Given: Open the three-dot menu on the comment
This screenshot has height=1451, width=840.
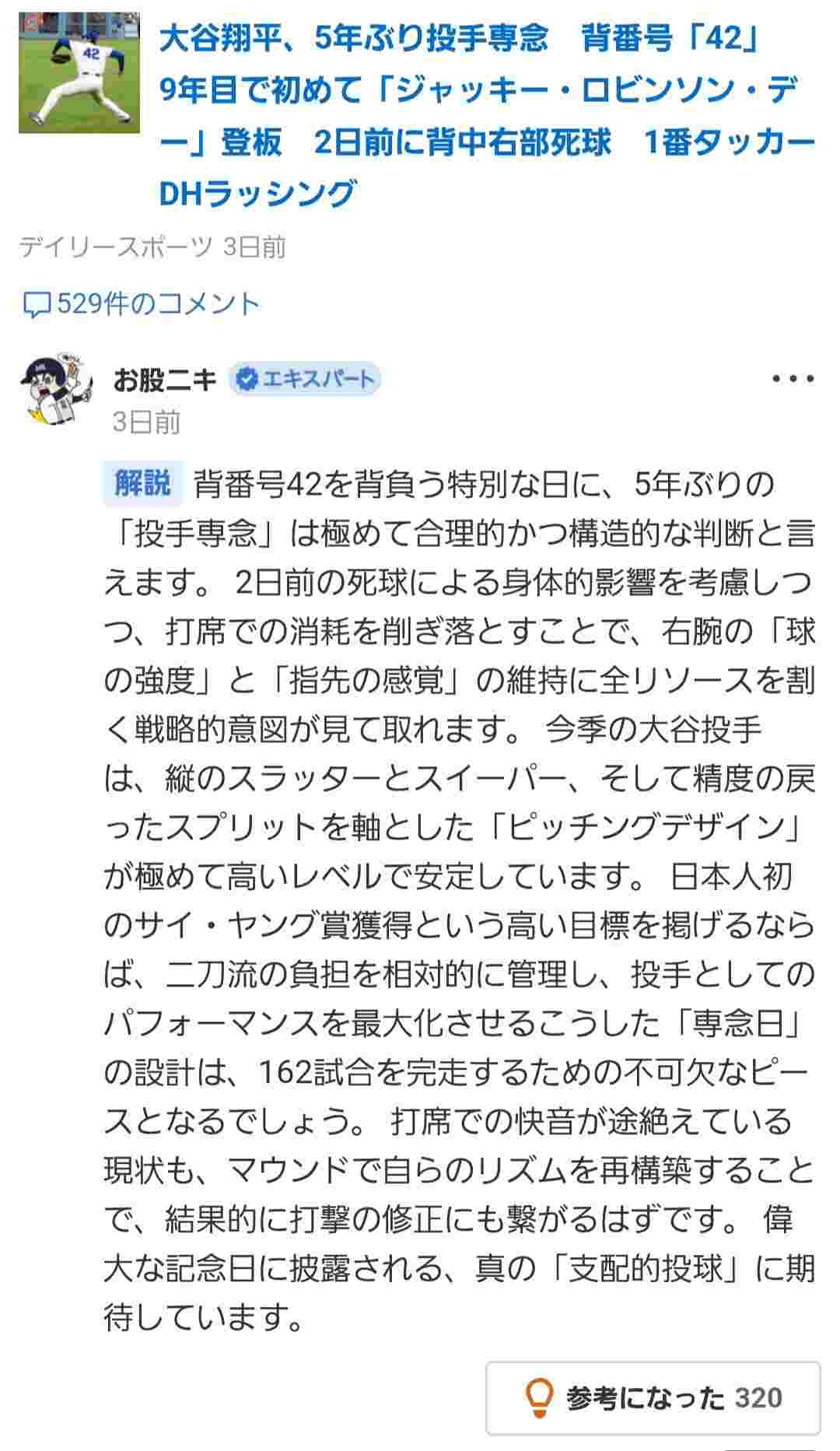Looking at the screenshot, I should pos(793,380).
